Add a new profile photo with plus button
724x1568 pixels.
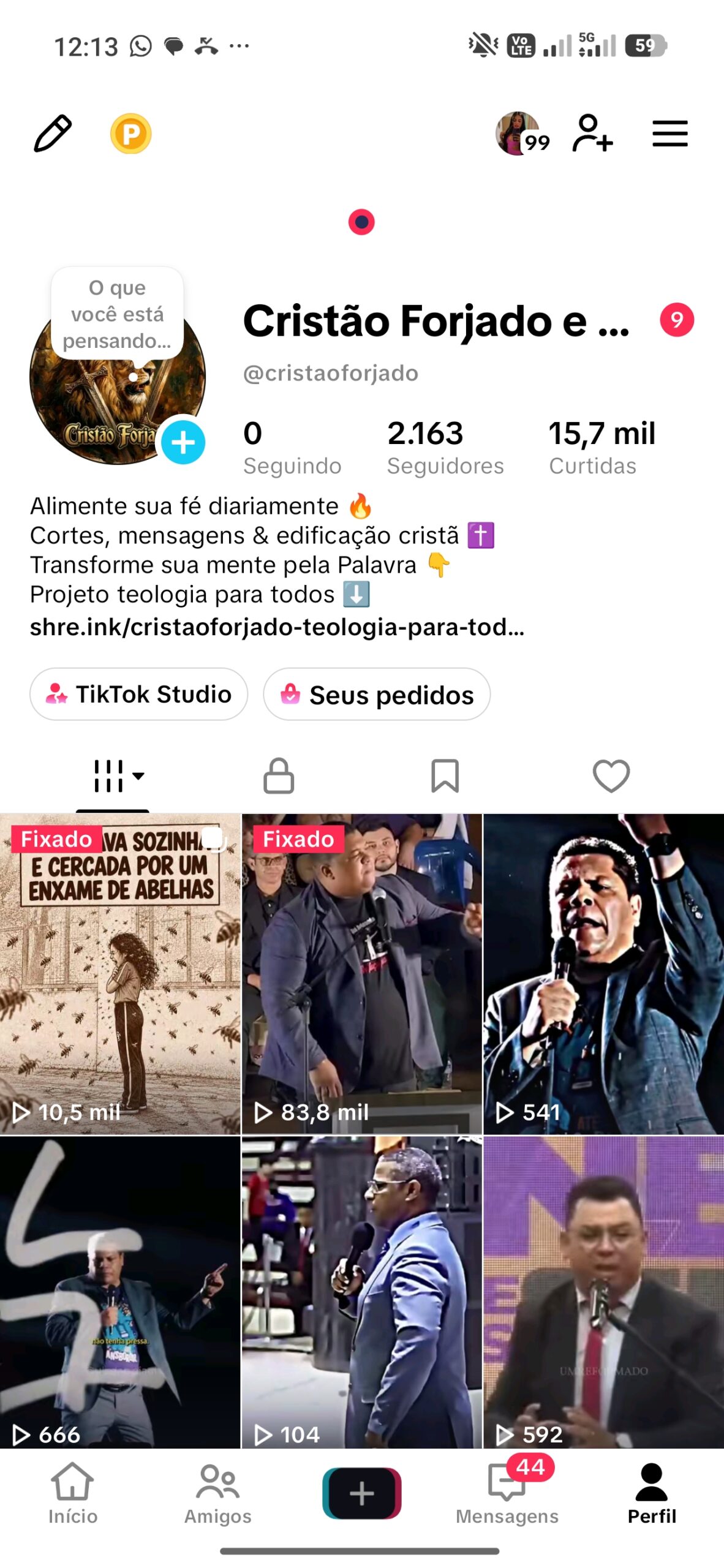click(183, 442)
